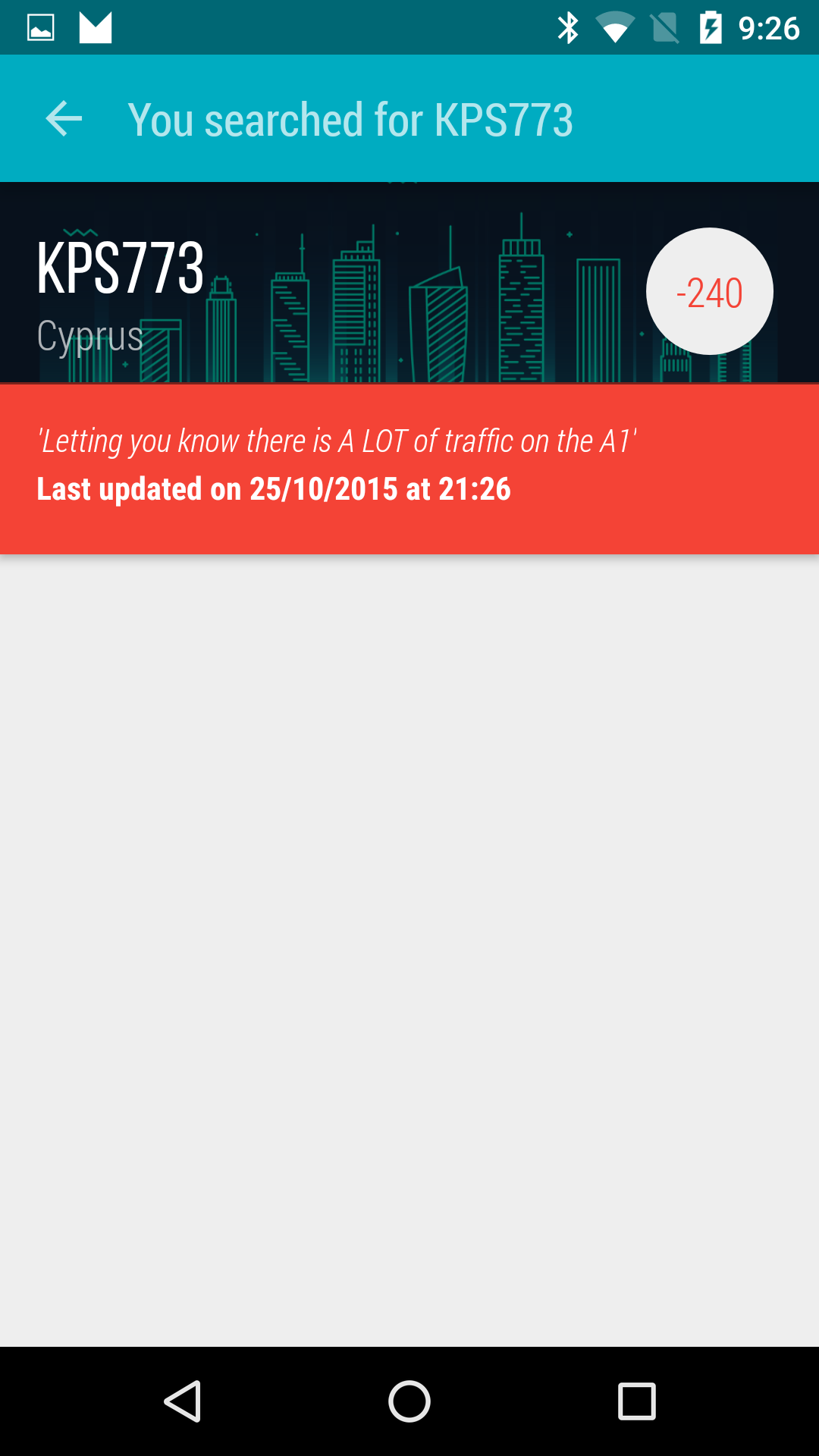Tap the system home button
The image size is (819, 1456).
pos(409,1401)
